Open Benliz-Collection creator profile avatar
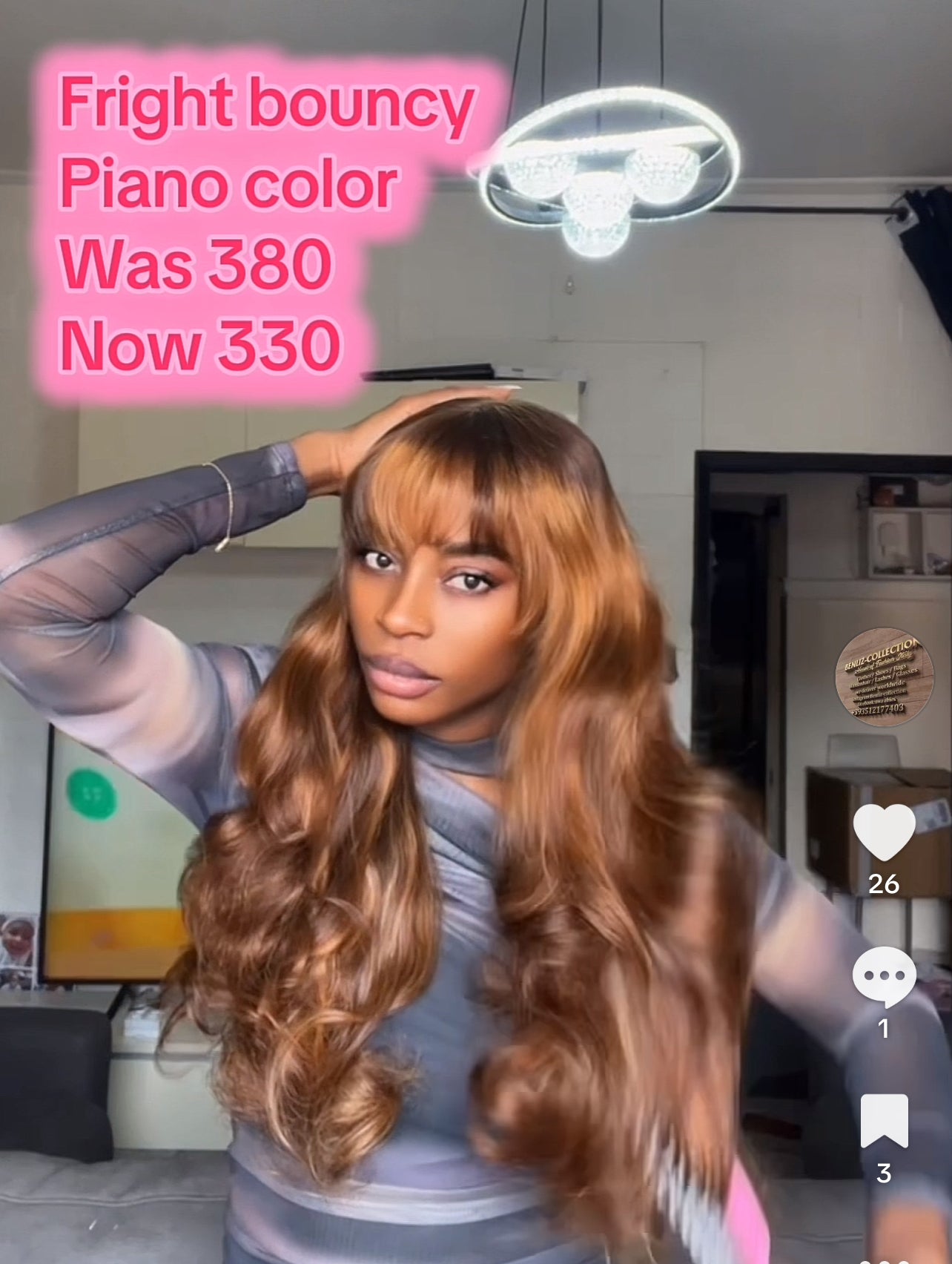The height and width of the screenshot is (1264, 952). 884,677
